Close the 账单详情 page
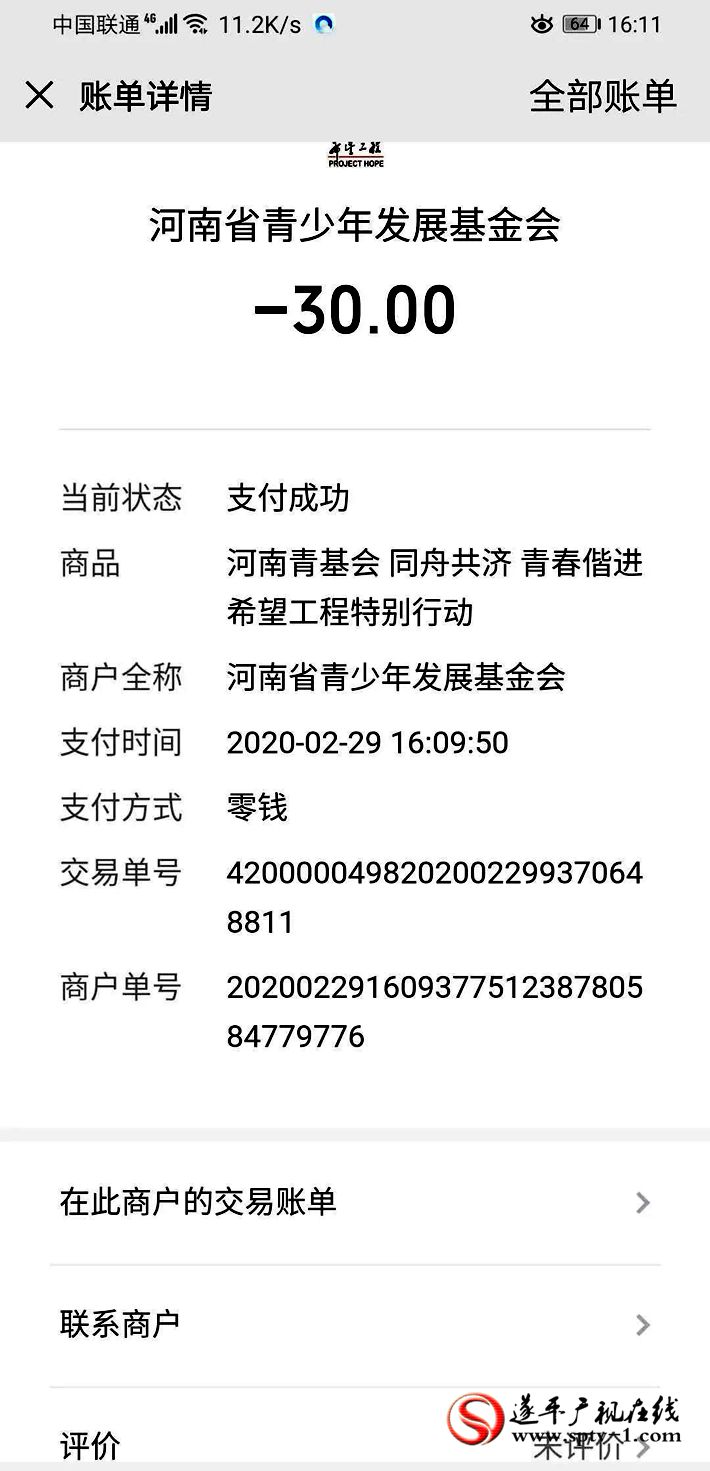Screen dimensions: 710x1471 click(39, 96)
